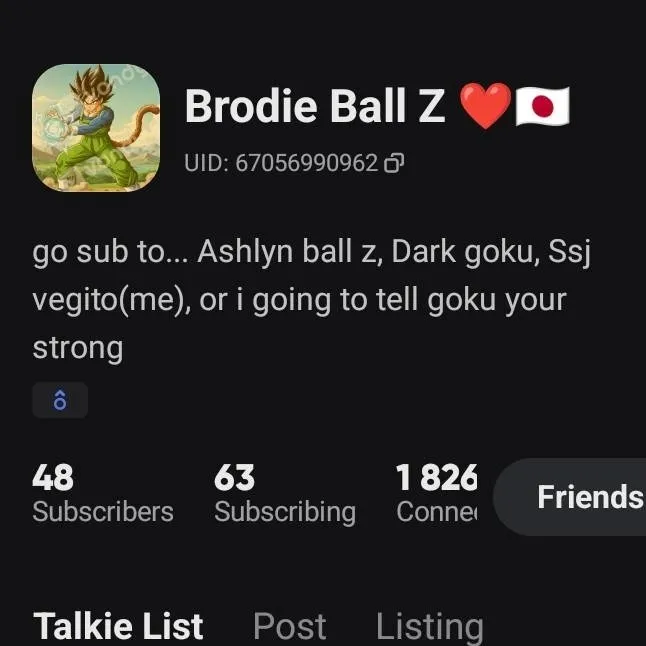Switch to the Listing tab
646x646 pixels.
pyautogui.click(x=429, y=626)
